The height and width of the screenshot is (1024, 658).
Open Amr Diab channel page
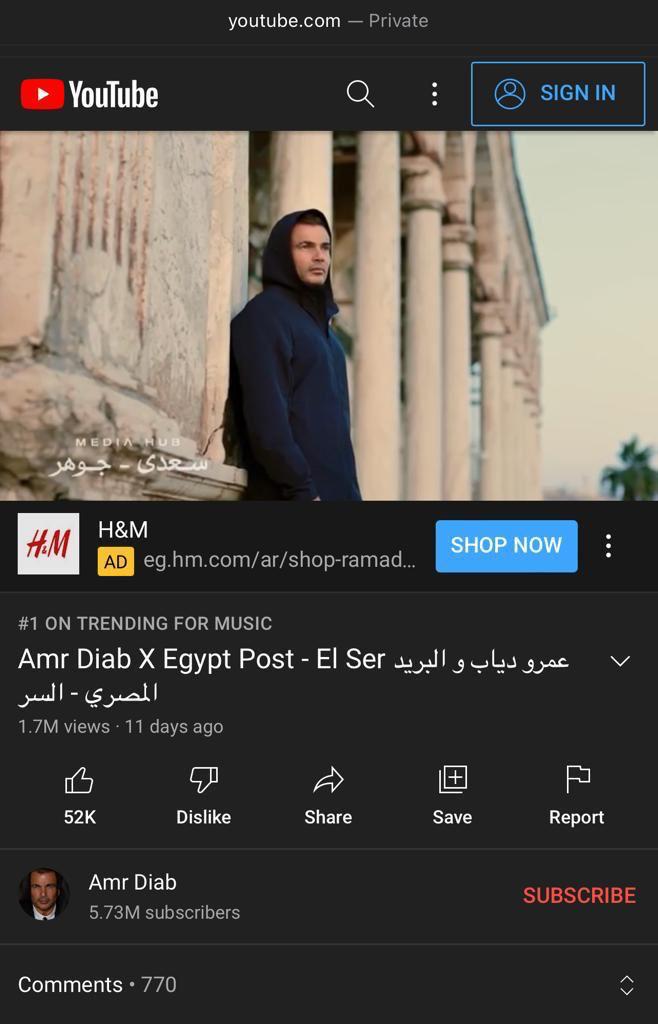[132, 894]
